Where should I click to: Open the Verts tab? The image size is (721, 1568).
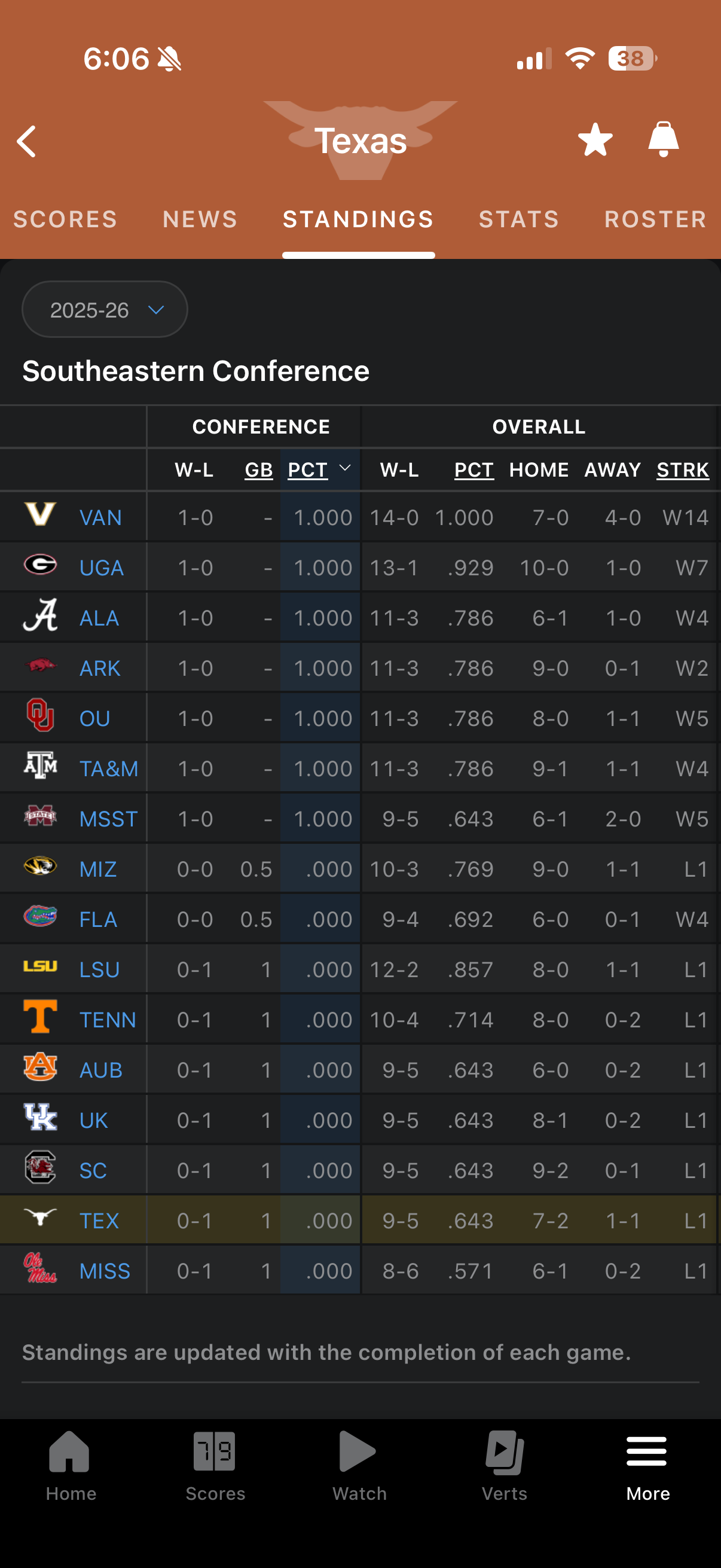tap(505, 1466)
